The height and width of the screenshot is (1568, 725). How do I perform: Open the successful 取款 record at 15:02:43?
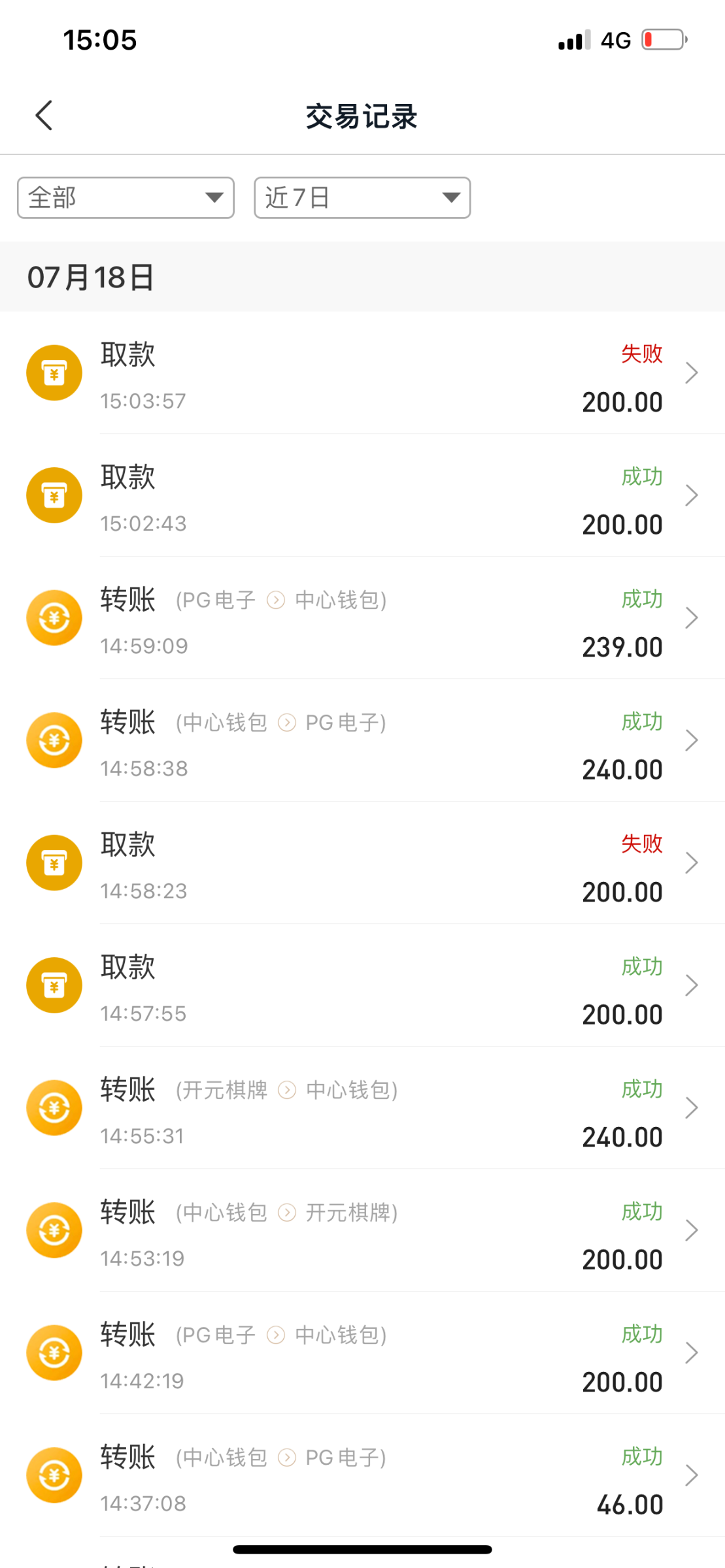coord(362,495)
